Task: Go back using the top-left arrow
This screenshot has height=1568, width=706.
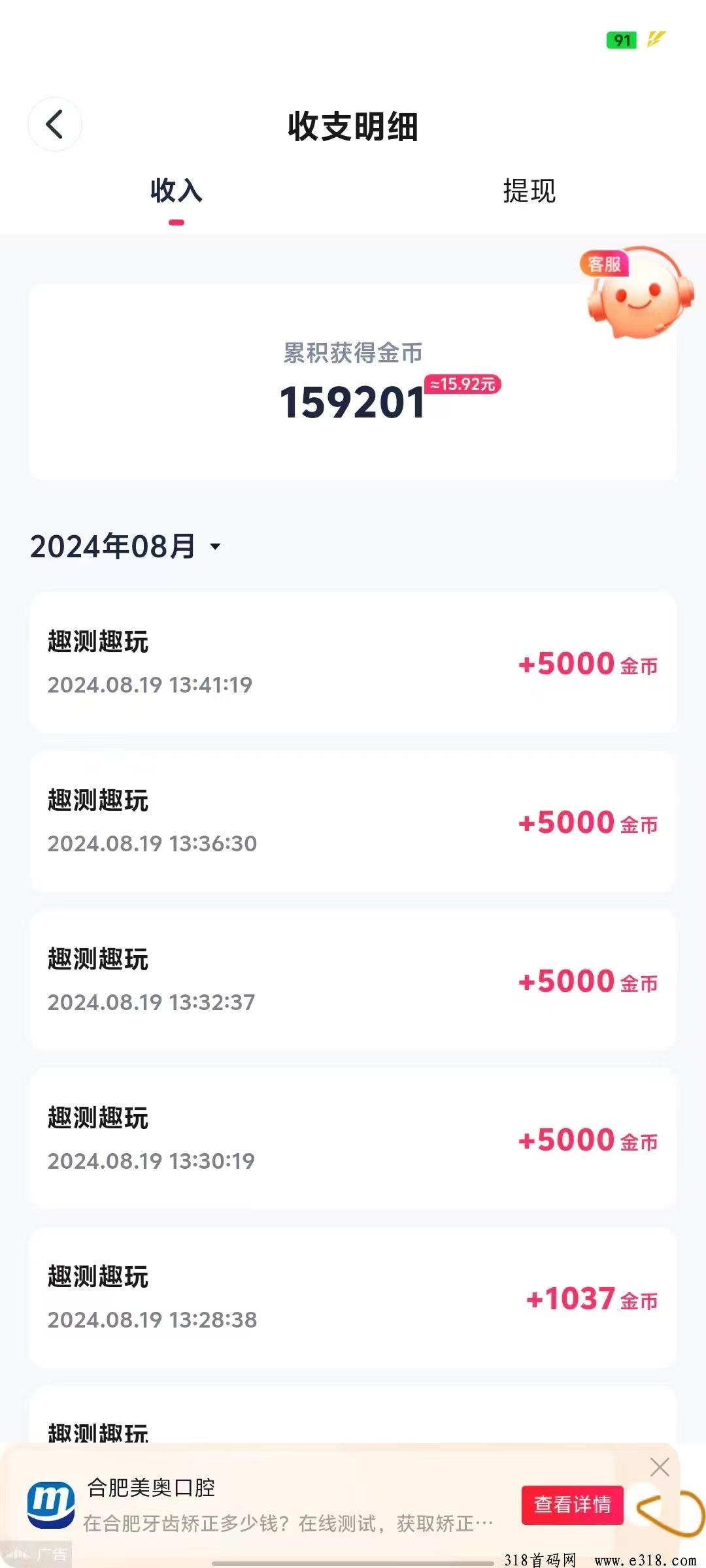Action: pyautogui.click(x=55, y=124)
